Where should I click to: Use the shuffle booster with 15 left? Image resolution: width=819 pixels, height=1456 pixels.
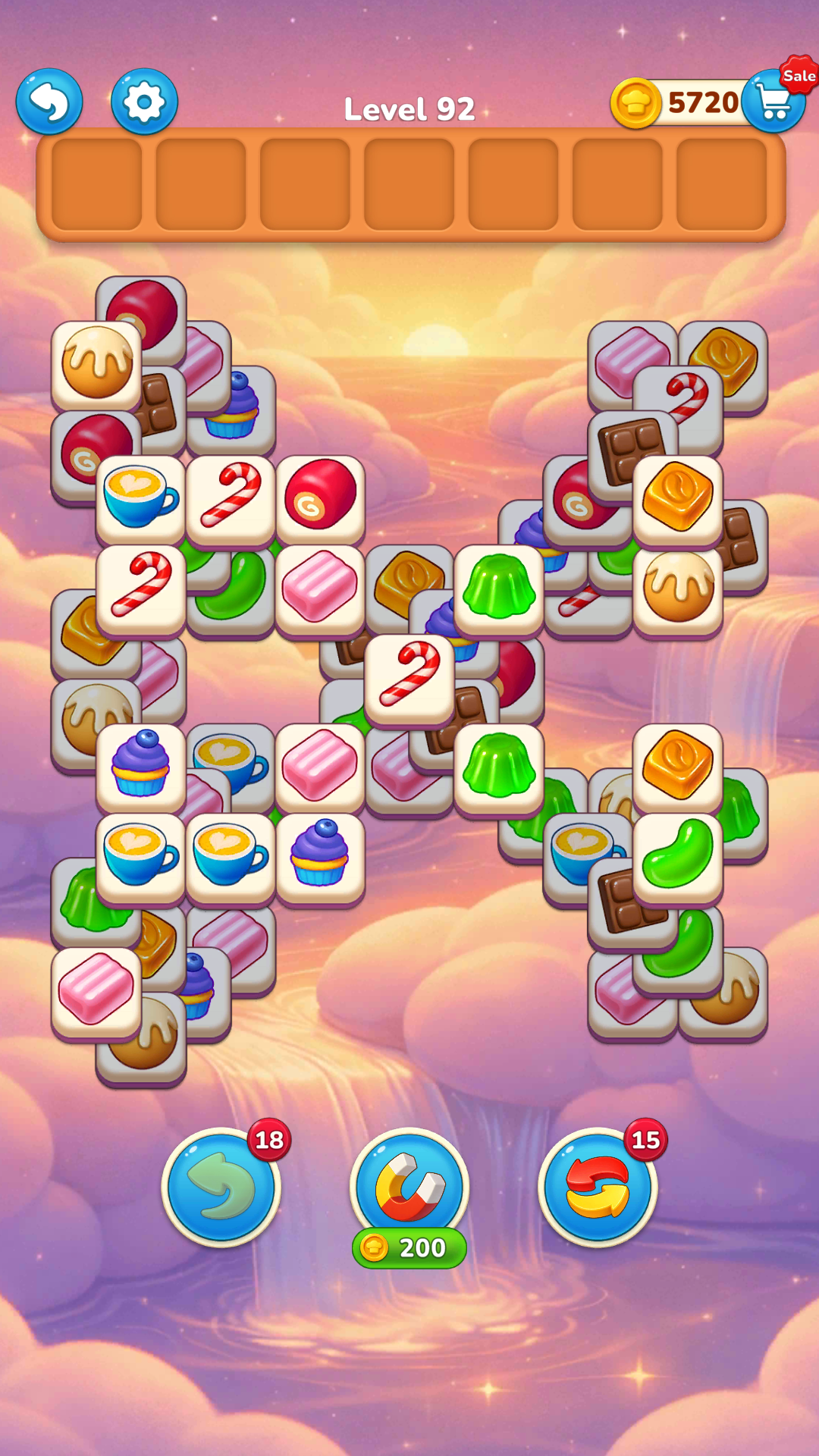click(598, 1187)
